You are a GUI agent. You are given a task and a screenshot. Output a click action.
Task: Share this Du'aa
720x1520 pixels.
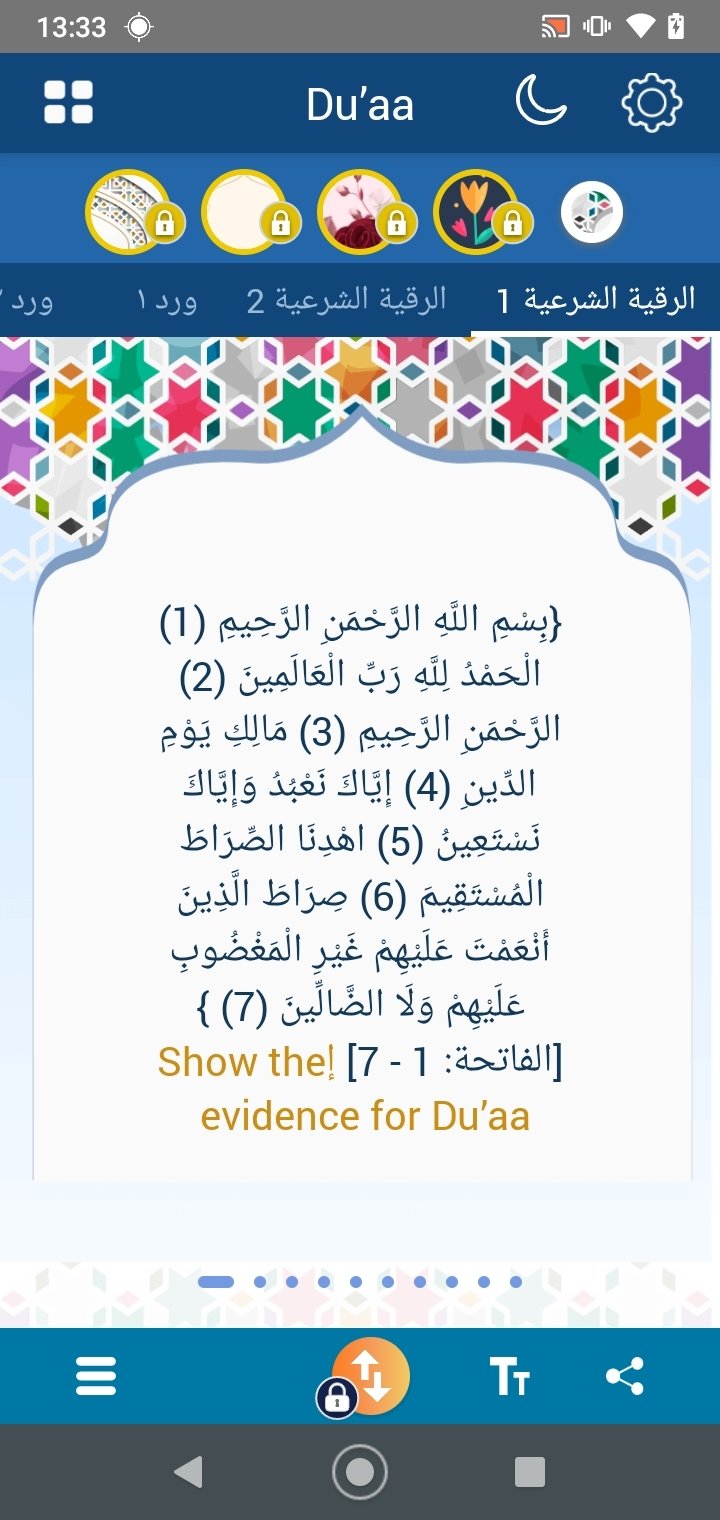625,1376
